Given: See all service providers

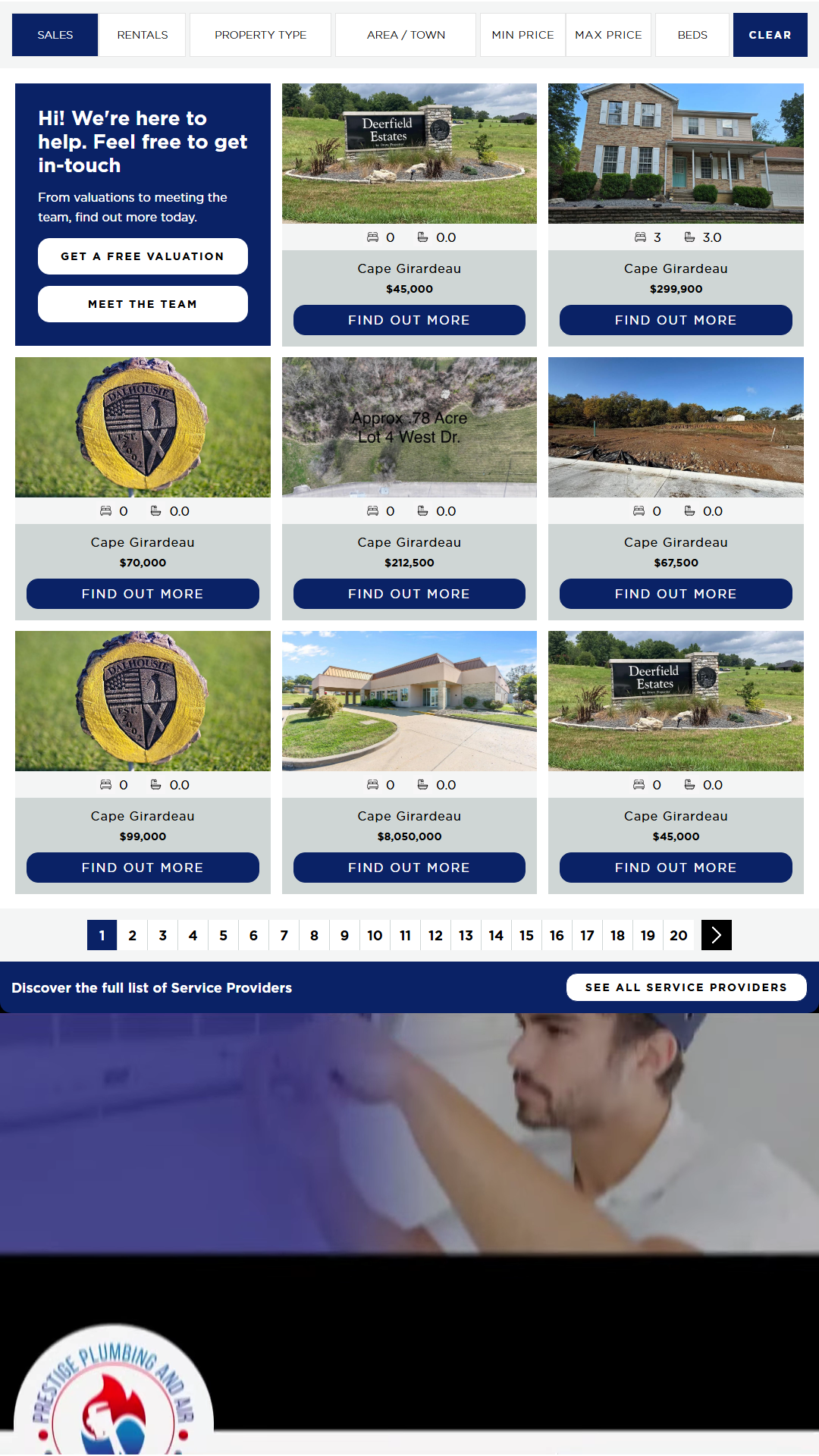Looking at the screenshot, I should point(686,987).
